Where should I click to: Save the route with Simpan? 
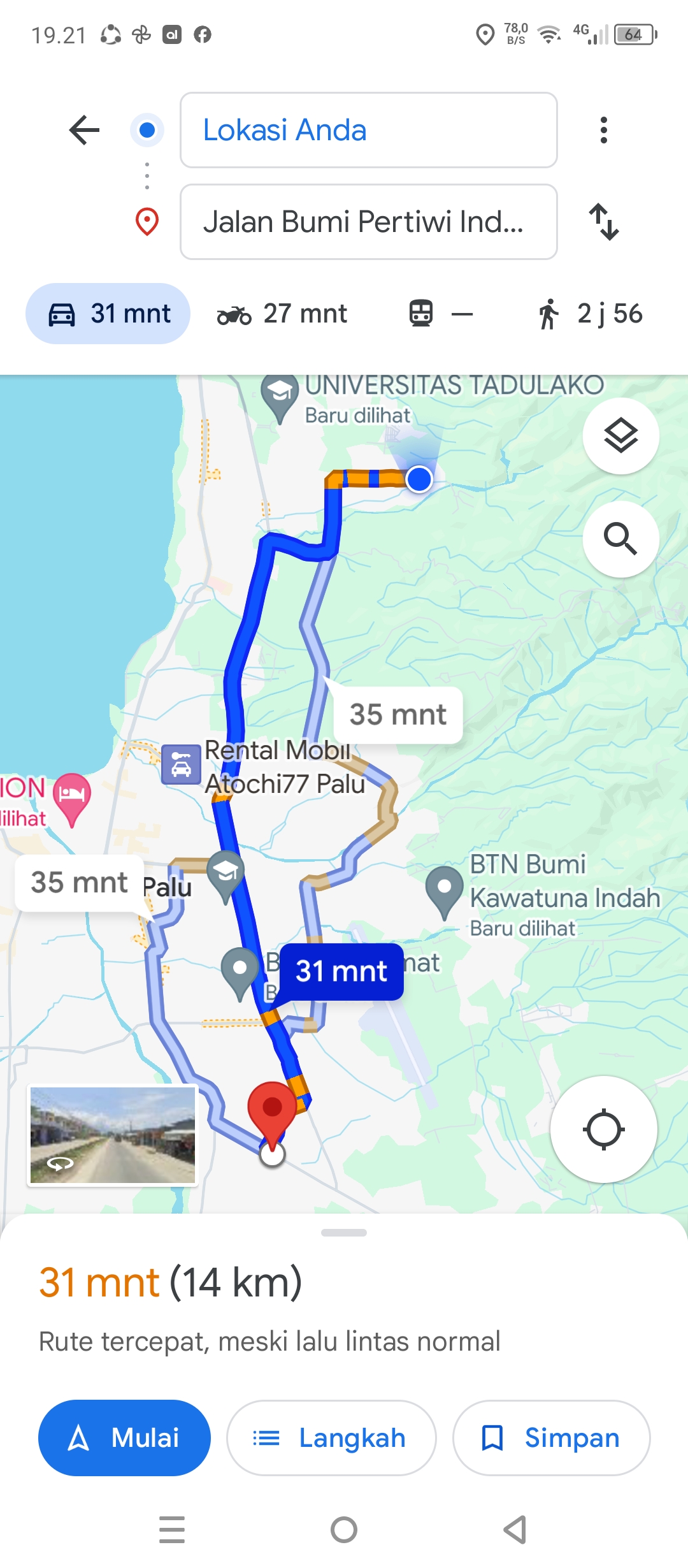(551, 1438)
